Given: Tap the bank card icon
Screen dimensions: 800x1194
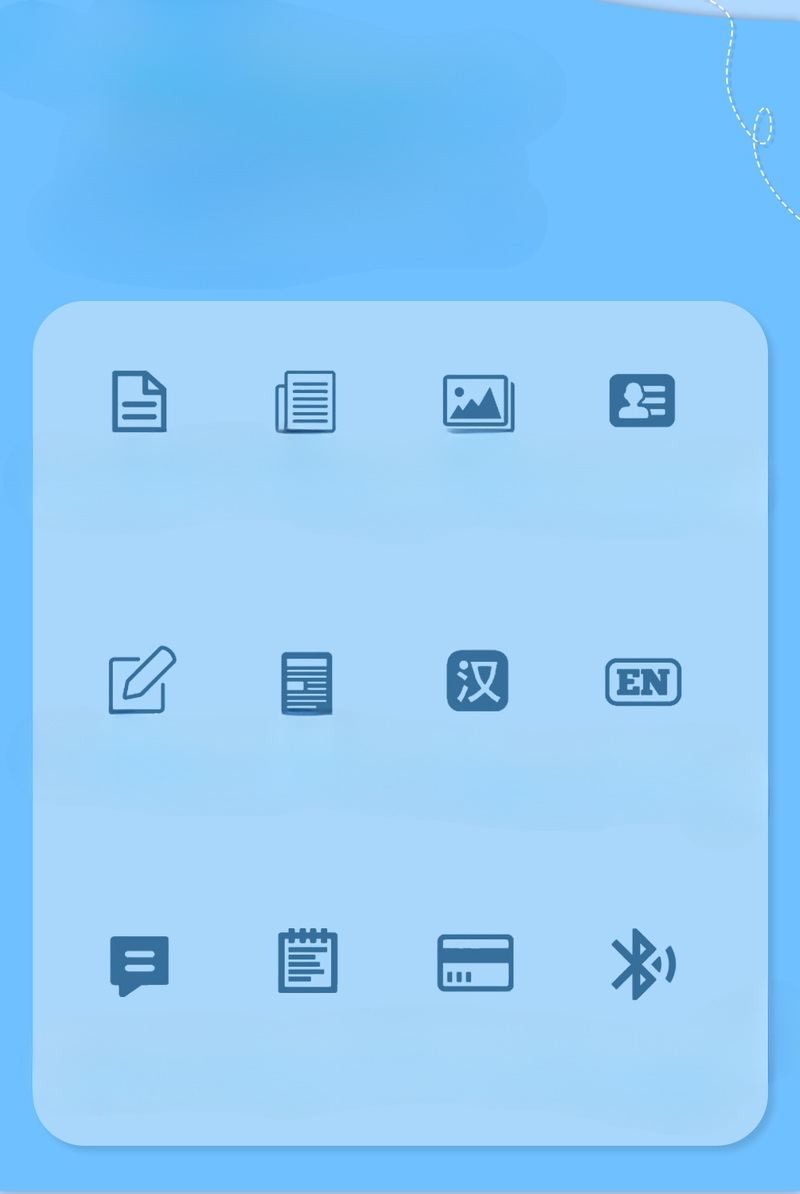Looking at the screenshot, I should (x=476, y=963).
